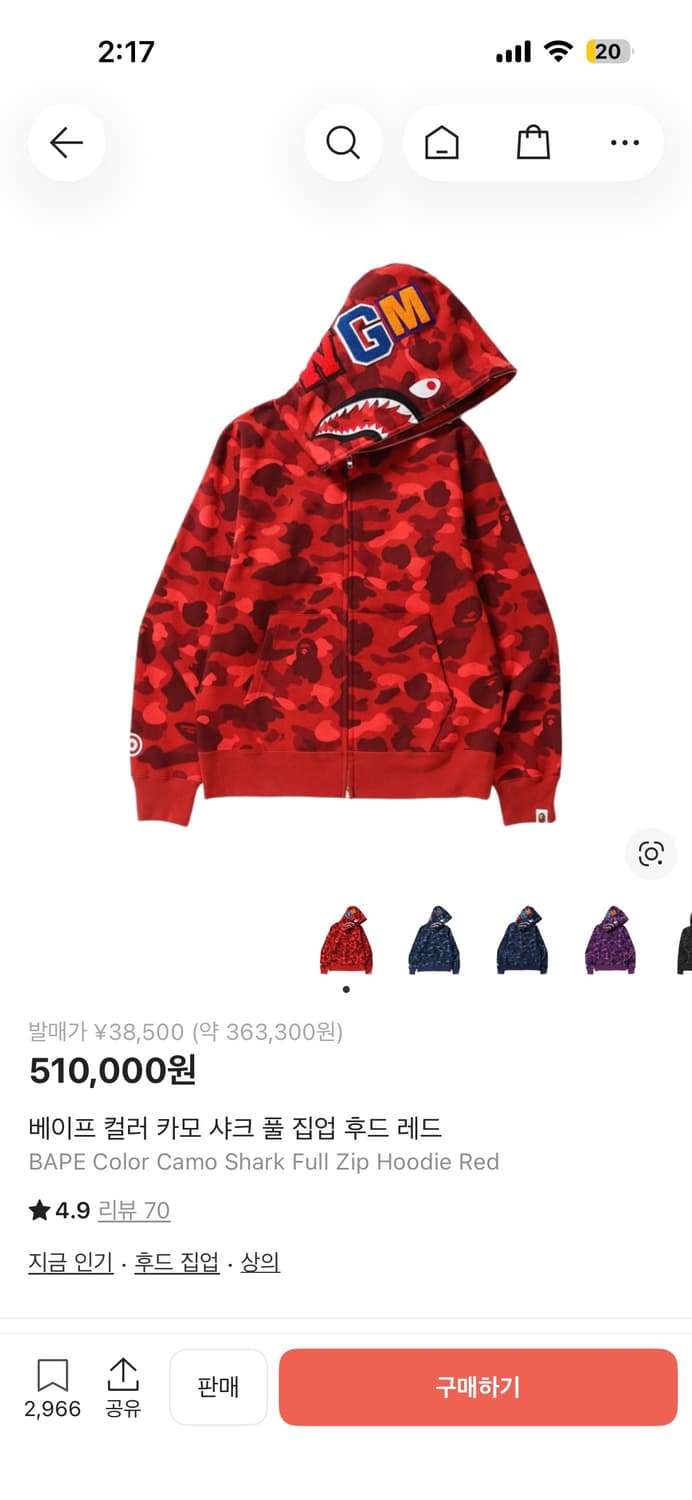Screen dimensions: 692x1500
Task: Open the 상의 category link
Action: coord(260,1263)
